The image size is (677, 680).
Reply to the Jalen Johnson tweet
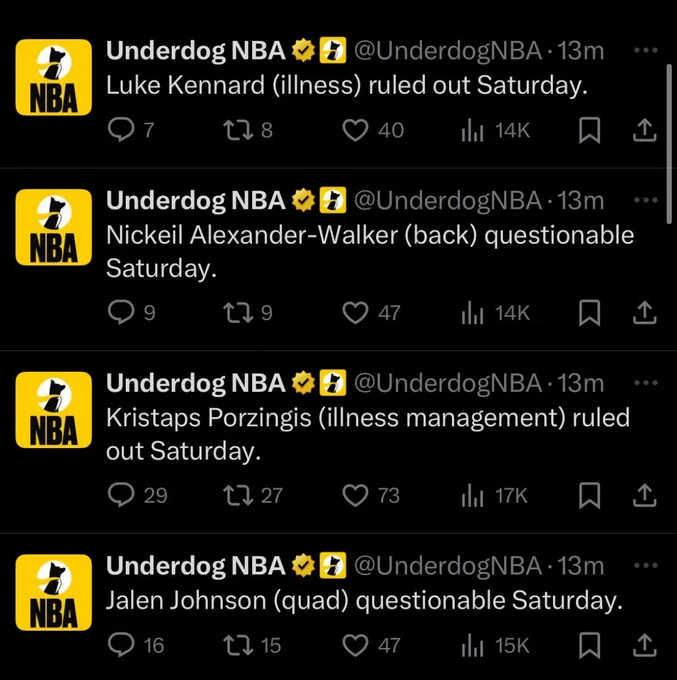coord(121,645)
